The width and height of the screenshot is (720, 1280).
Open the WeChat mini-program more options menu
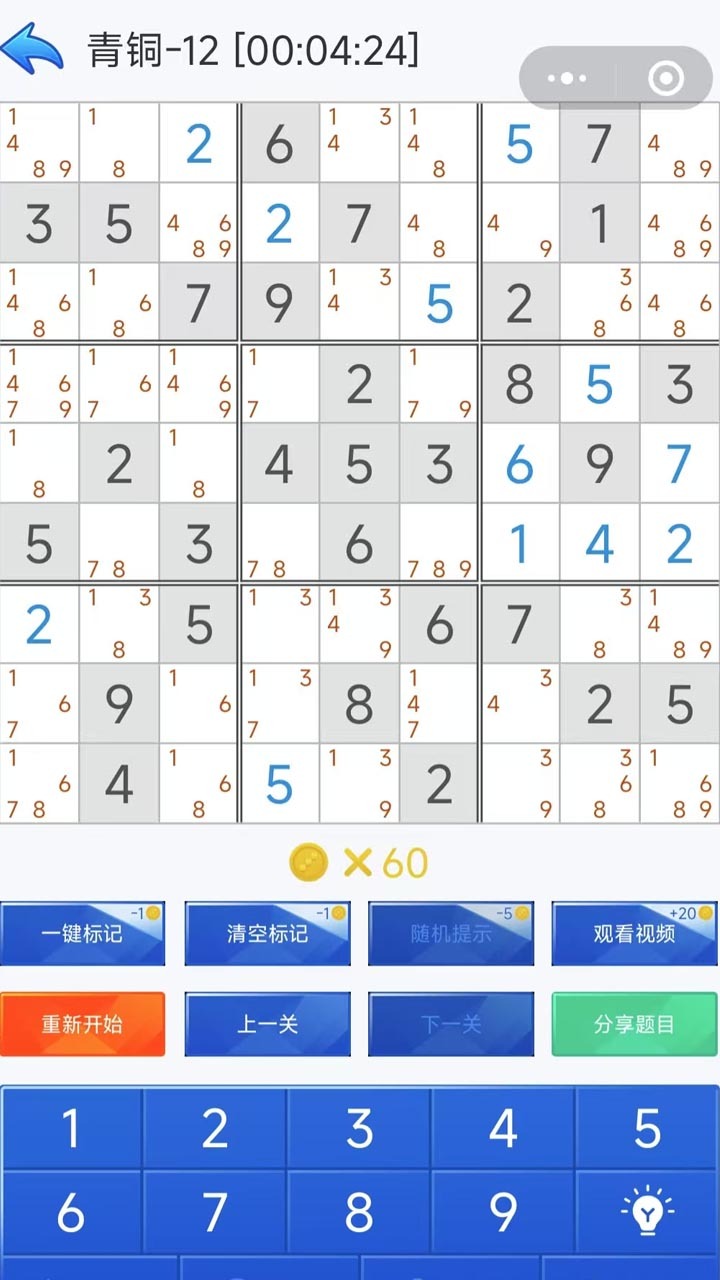[569, 77]
